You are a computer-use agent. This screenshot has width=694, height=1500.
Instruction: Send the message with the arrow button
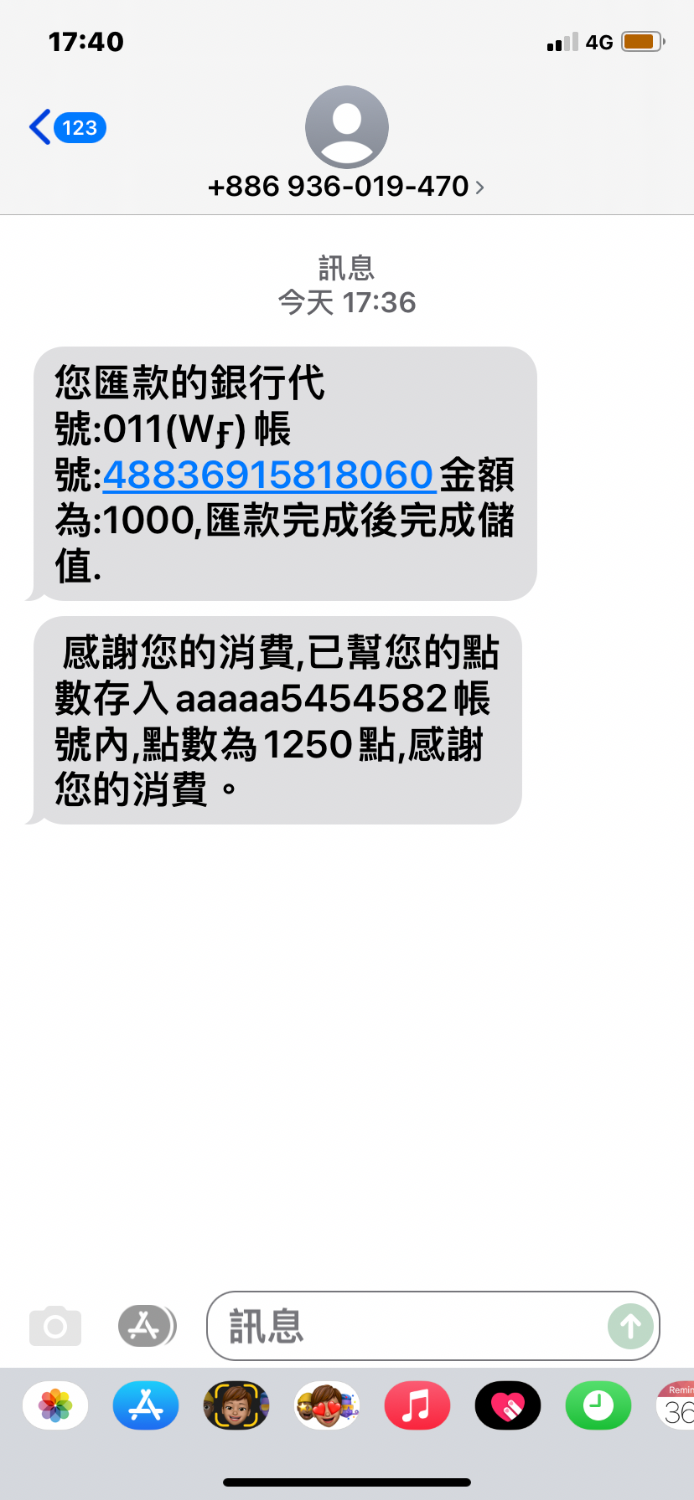click(630, 1327)
